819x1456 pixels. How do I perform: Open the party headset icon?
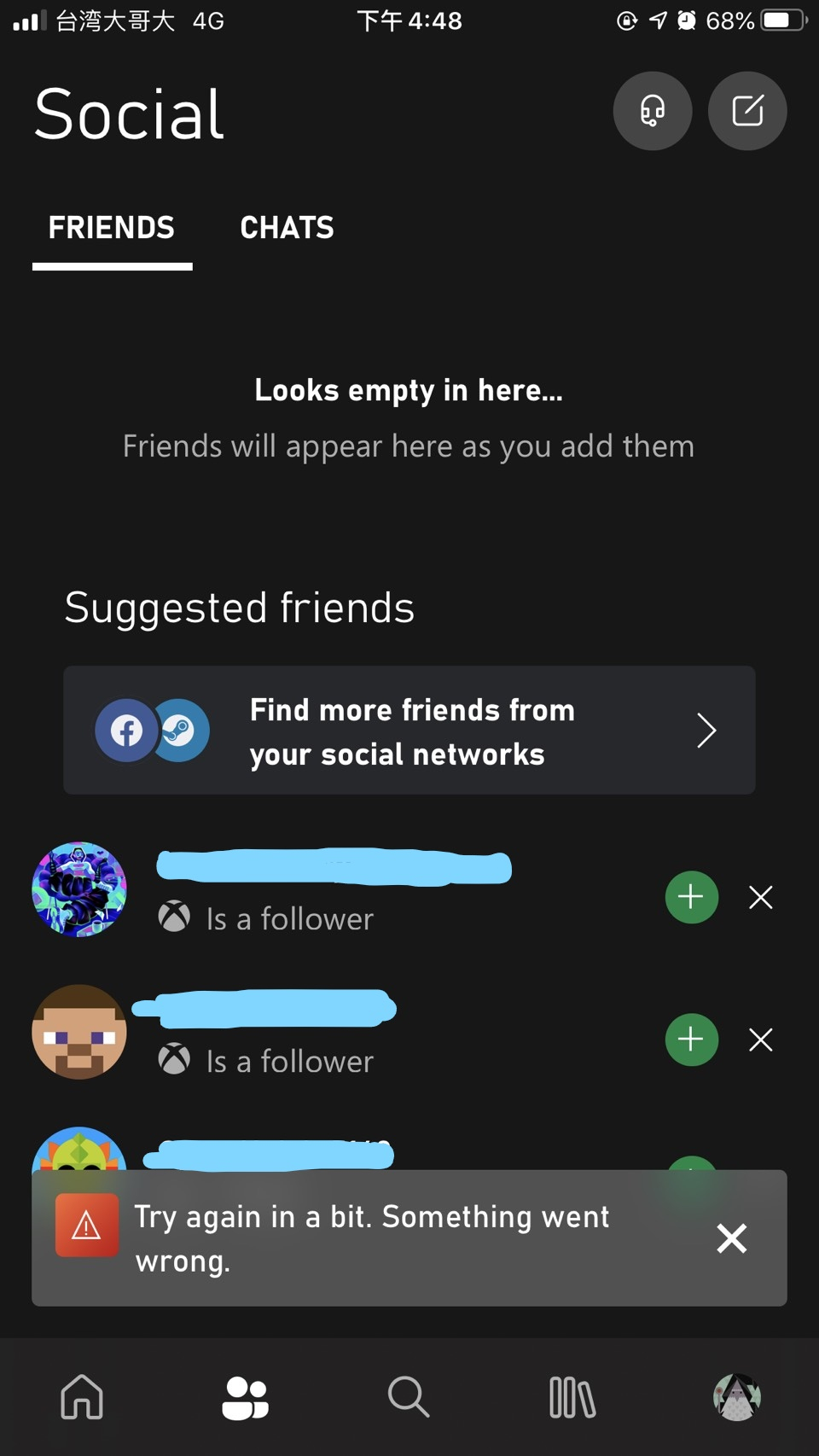(653, 111)
